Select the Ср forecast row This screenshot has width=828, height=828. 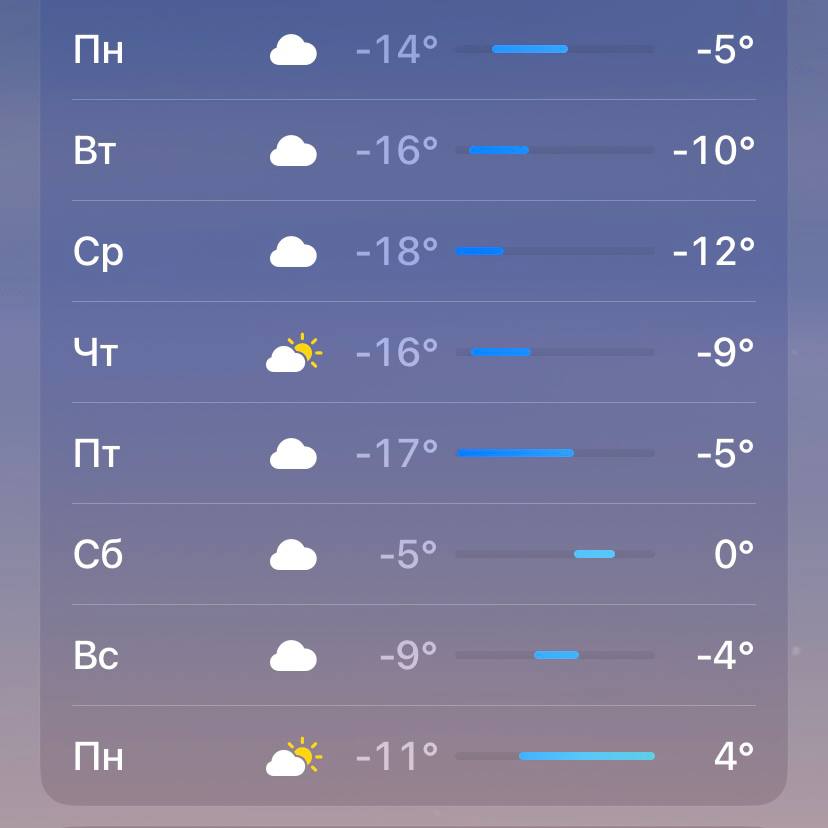click(x=414, y=251)
